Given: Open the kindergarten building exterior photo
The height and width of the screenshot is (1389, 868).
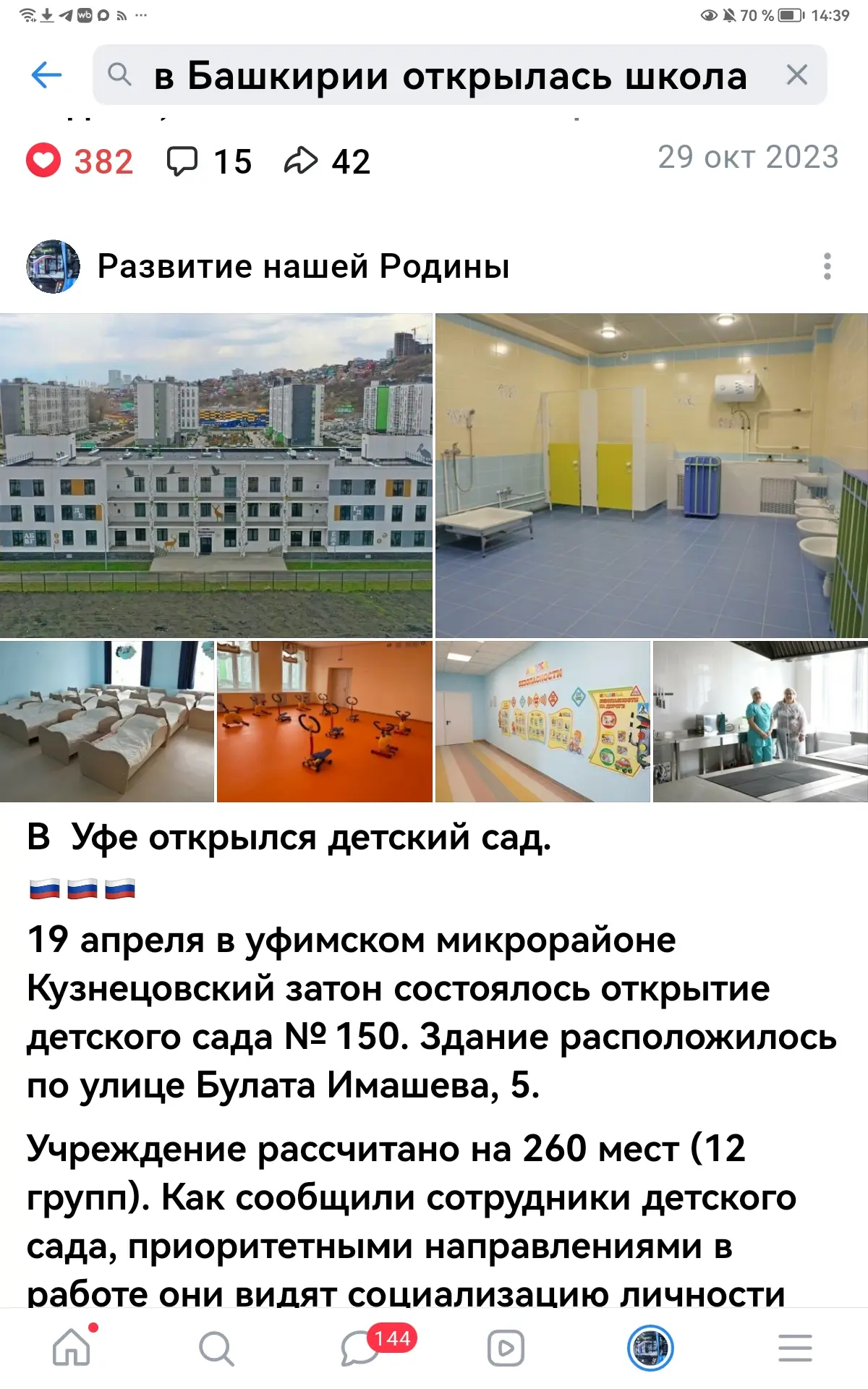Looking at the screenshot, I should (x=216, y=475).
